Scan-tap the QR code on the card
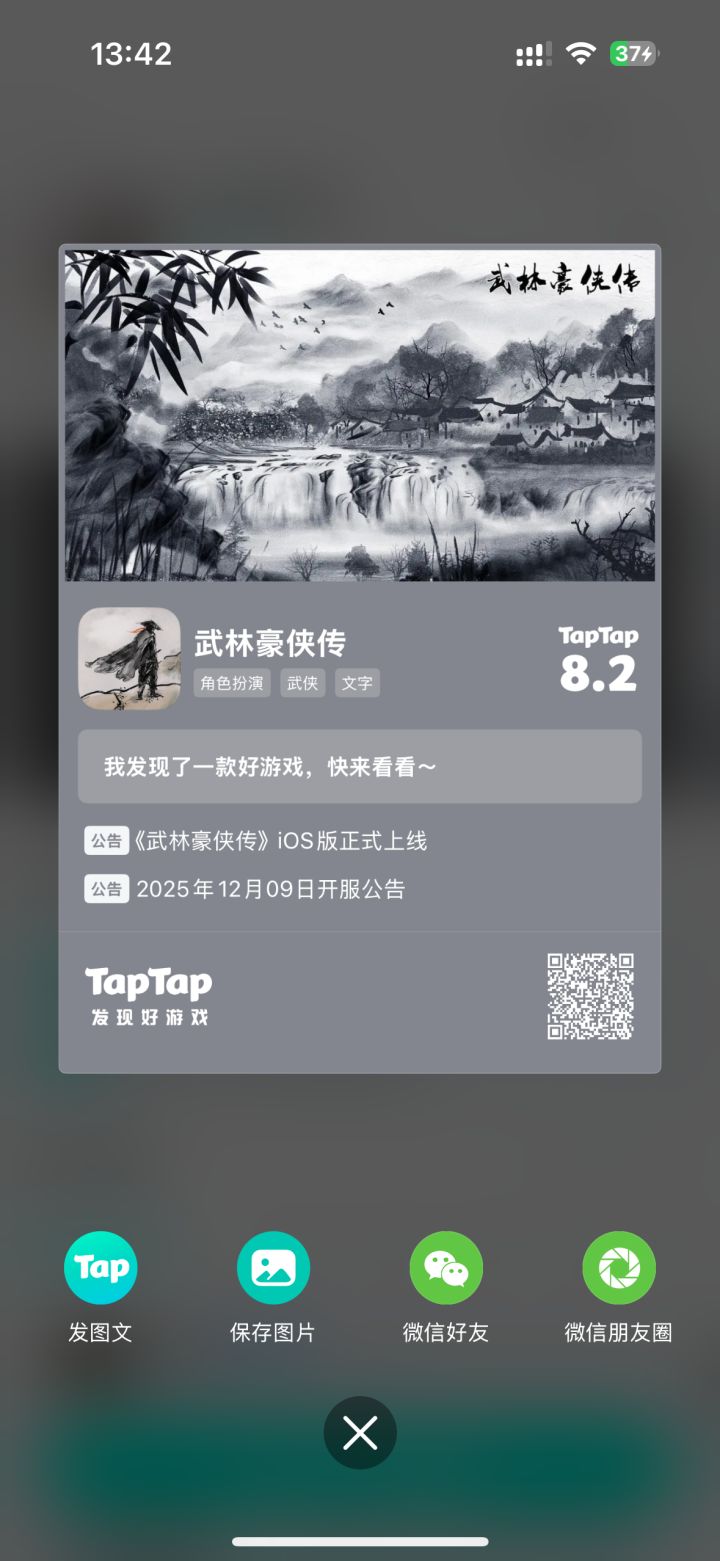This screenshot has width=720, height=1561. coord(590,998)
